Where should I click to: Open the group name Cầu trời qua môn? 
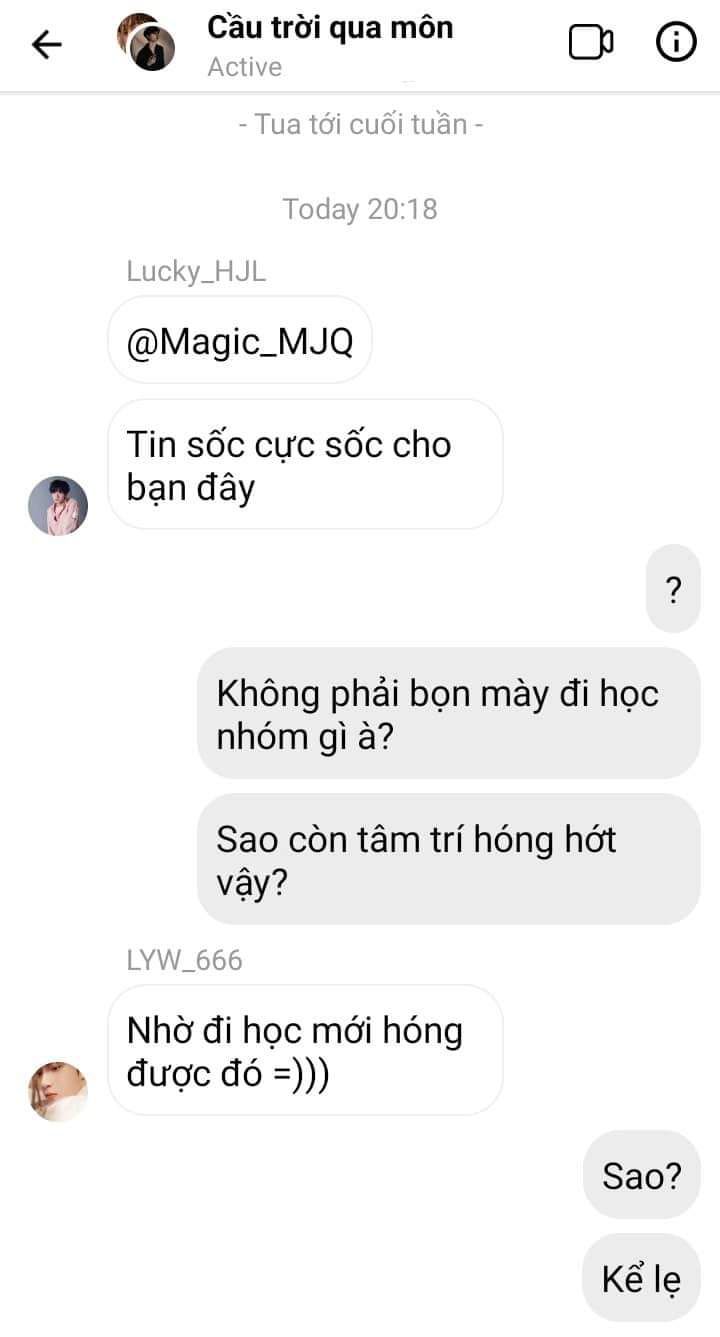click(330, 28)
